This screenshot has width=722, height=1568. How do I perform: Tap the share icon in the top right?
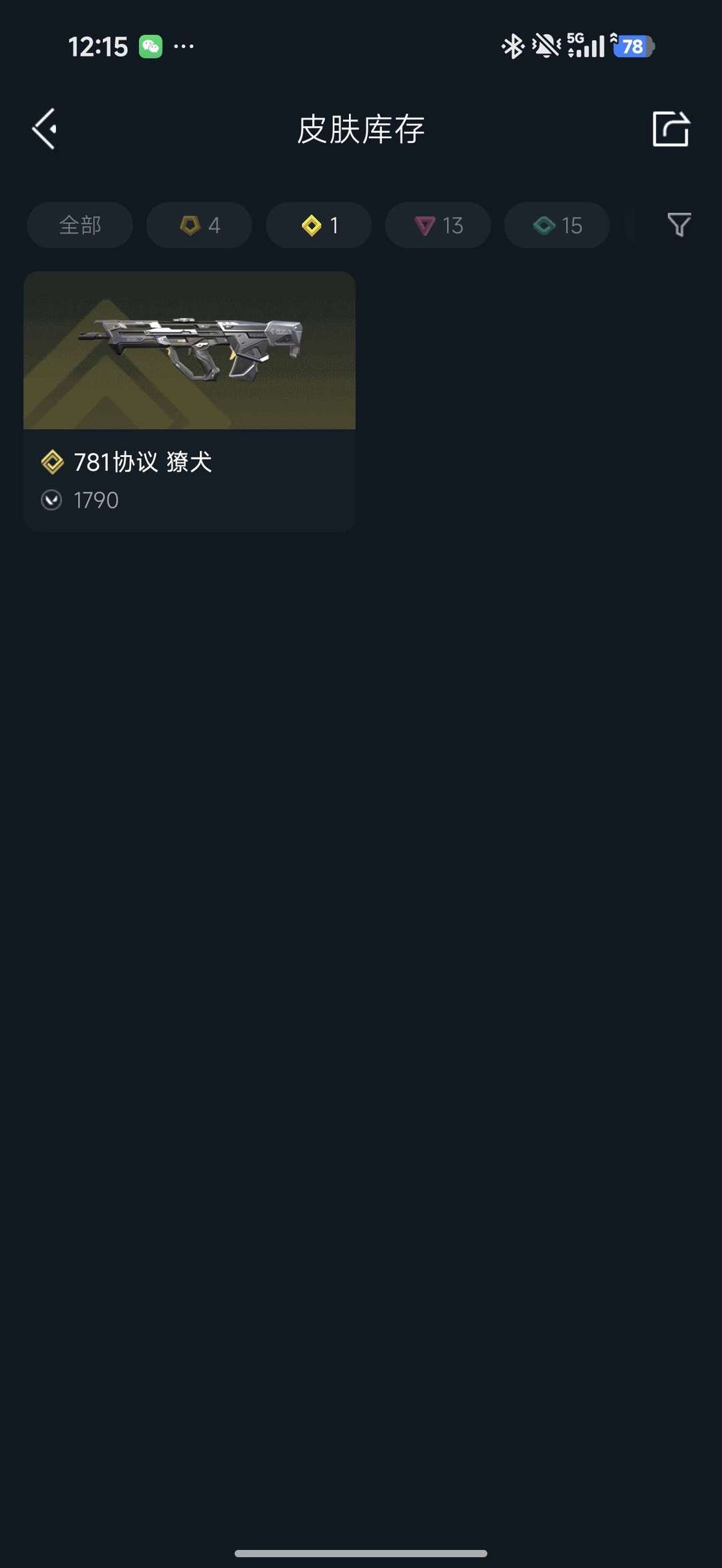(671, 129)
